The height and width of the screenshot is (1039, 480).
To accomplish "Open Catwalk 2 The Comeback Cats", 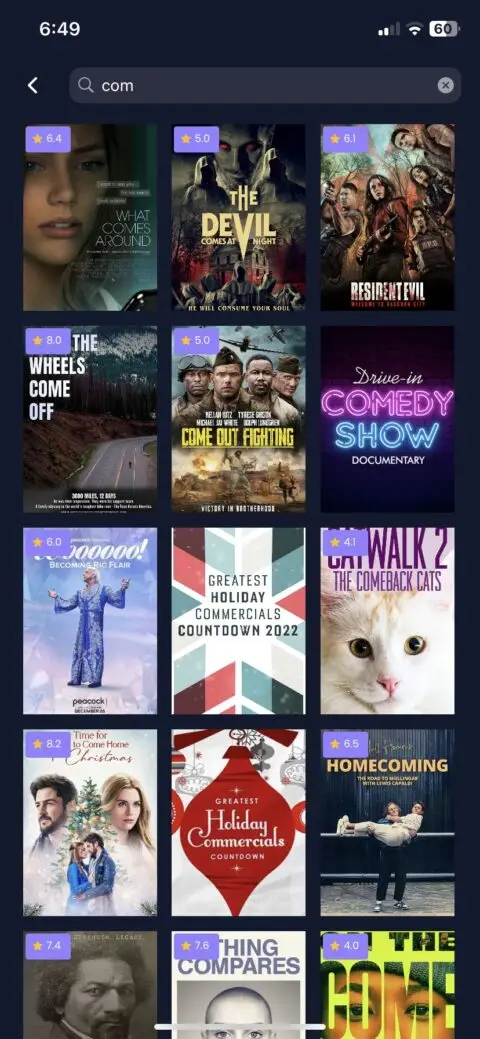I will tap(388, 621).
